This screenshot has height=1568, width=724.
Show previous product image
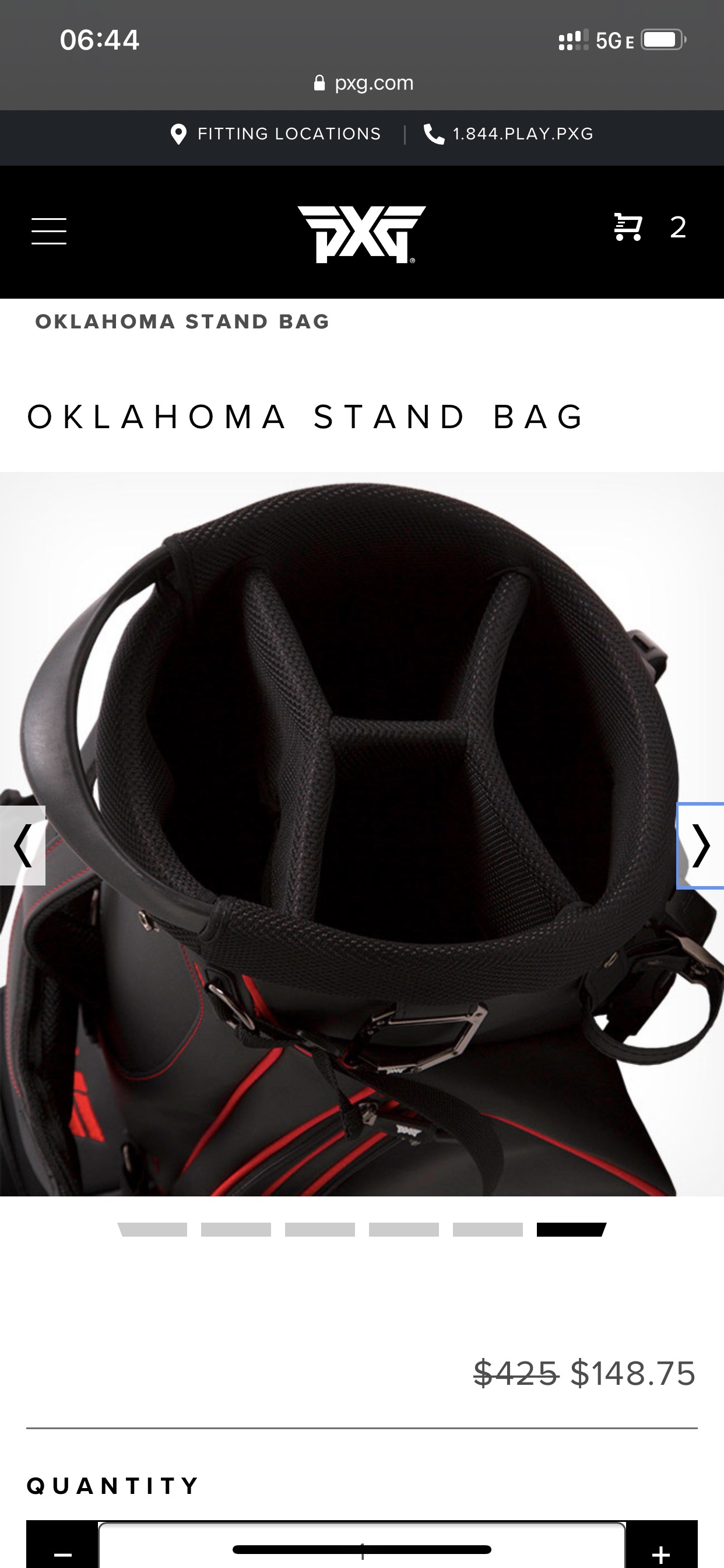(x=23, y=845)
